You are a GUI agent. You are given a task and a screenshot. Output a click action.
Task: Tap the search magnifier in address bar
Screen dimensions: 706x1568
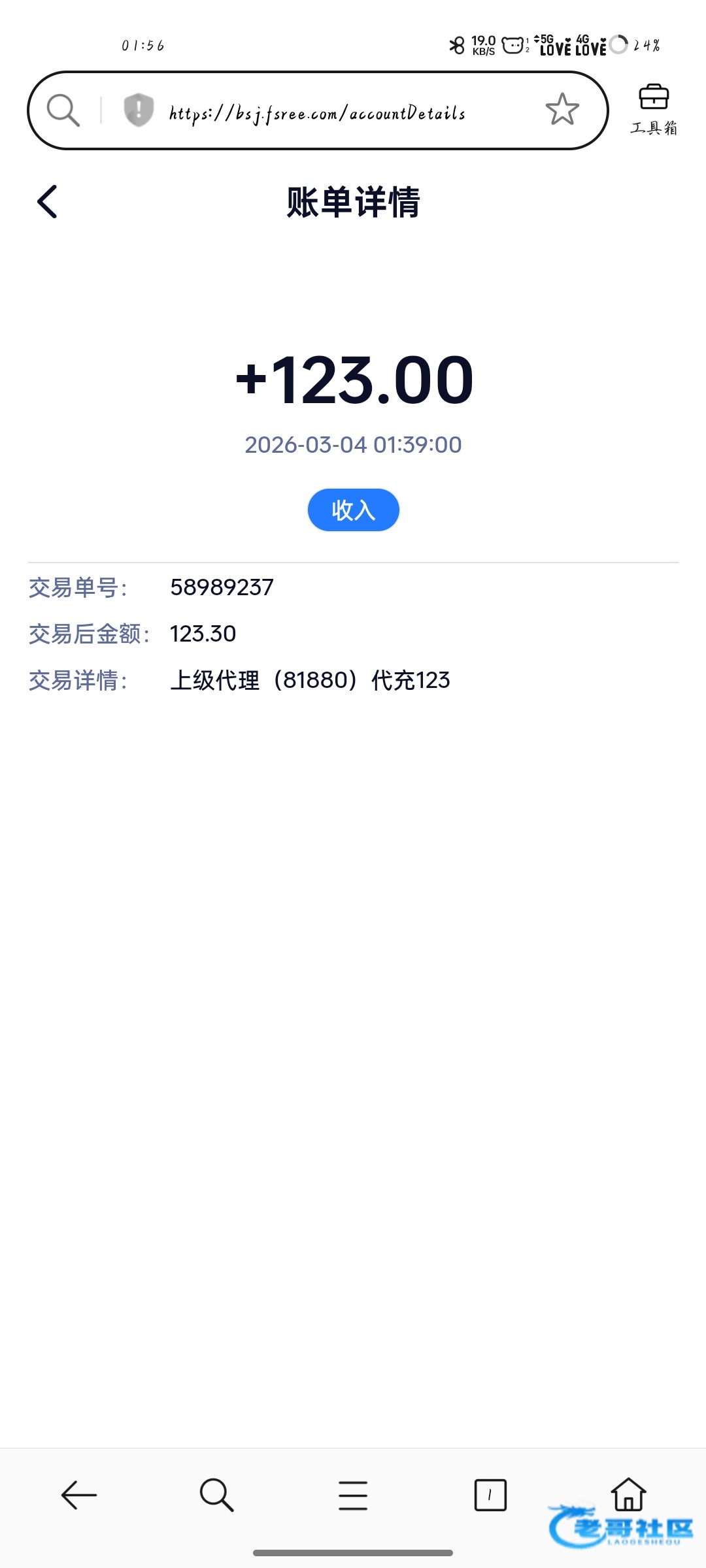coord(63,110)
